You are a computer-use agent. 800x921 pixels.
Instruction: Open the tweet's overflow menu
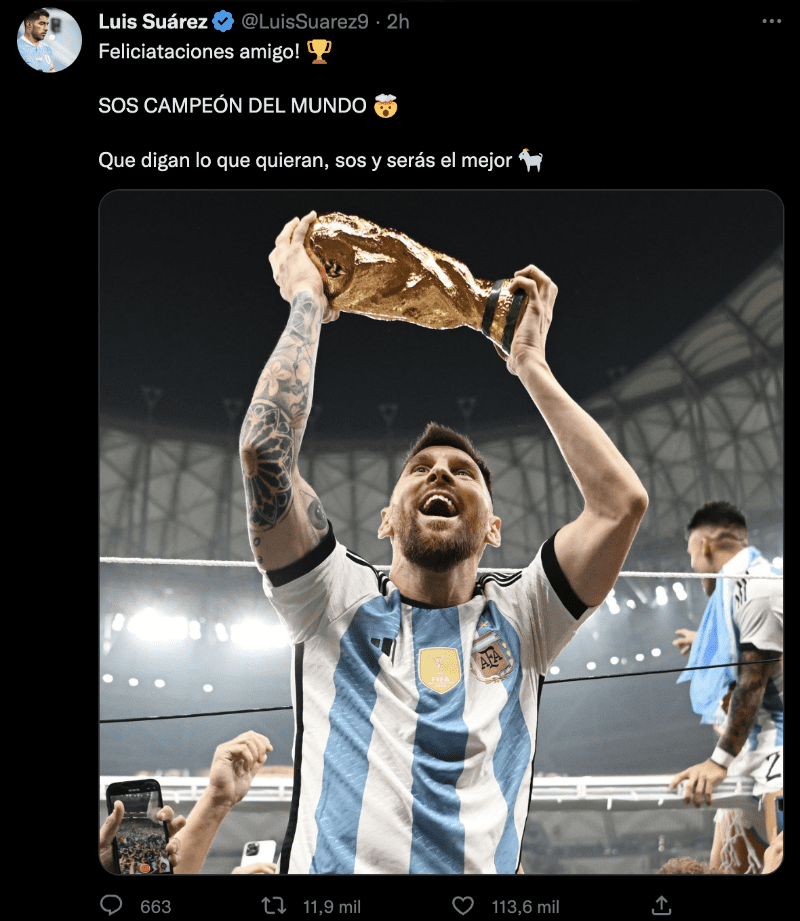click(x=771, y=21)
